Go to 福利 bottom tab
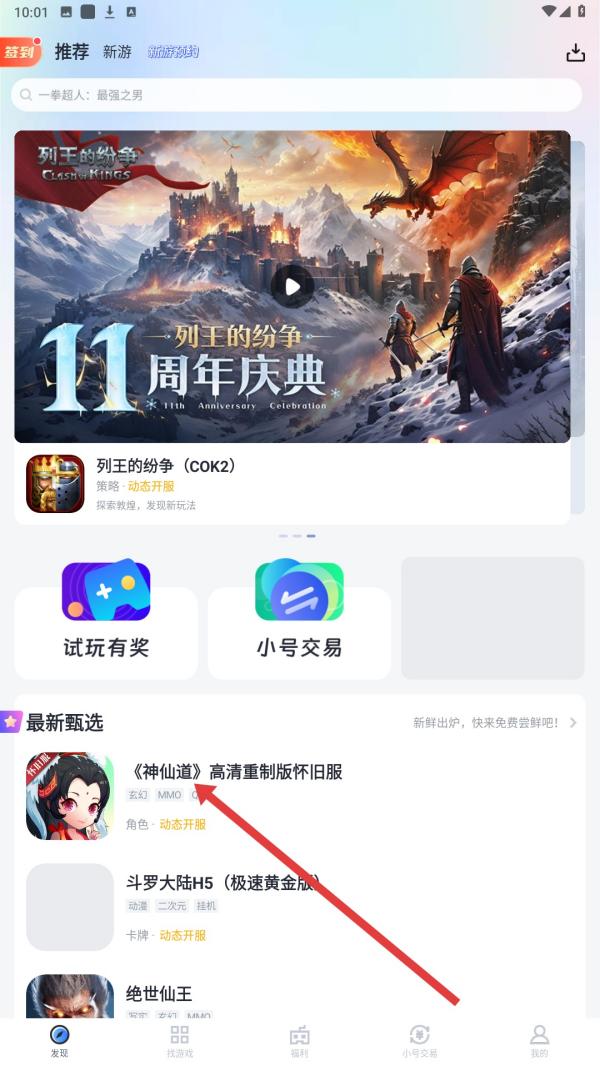 click(x=299, y=1041)
